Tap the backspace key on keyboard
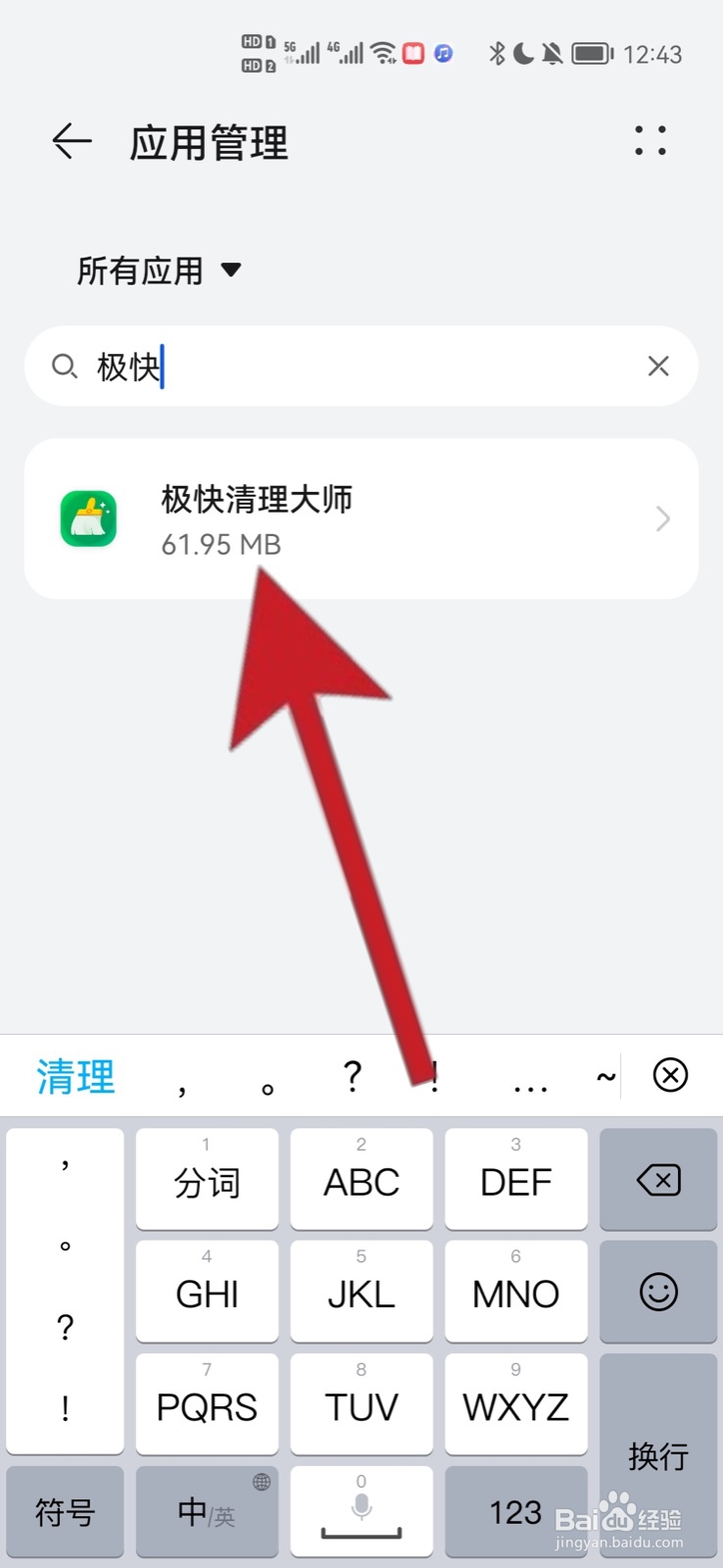The width and height of the screenshot is (723, 1568). 657,1179
